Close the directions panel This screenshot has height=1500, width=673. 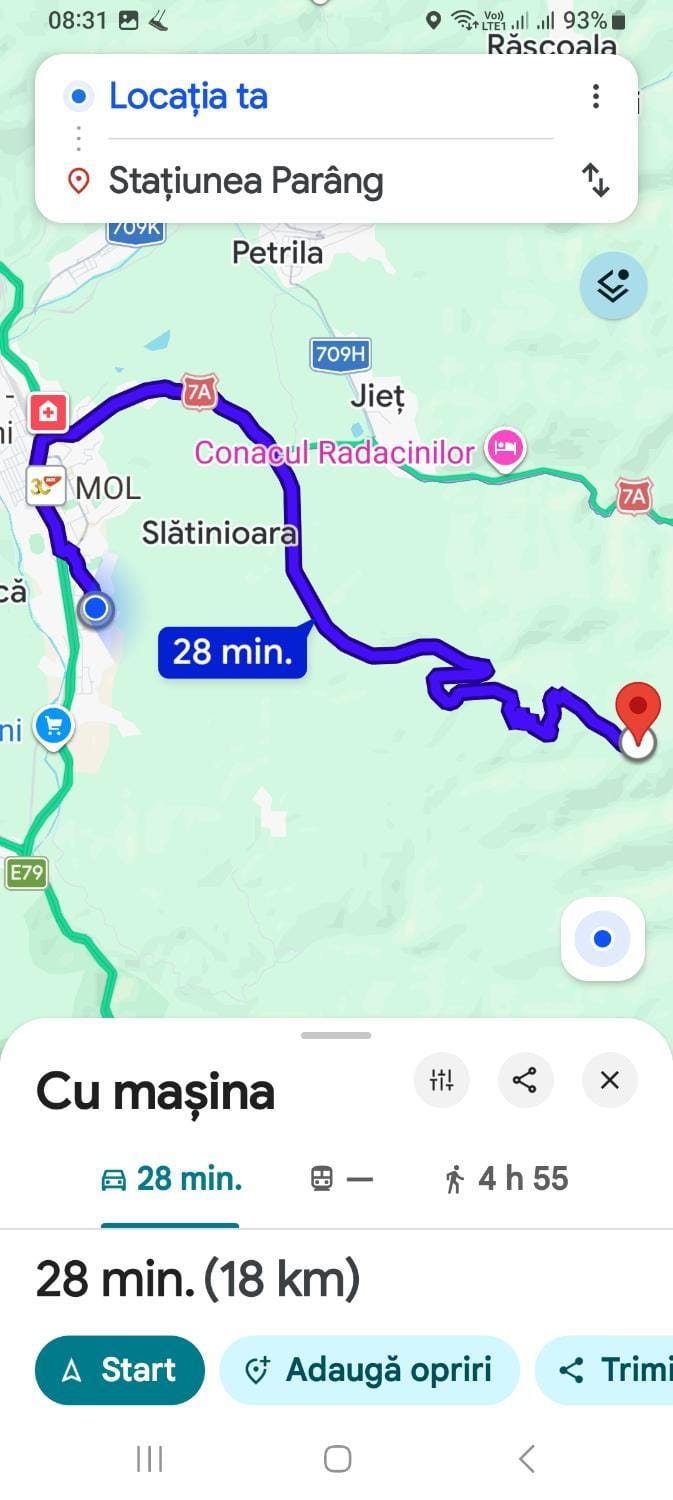pos(610,1080)
